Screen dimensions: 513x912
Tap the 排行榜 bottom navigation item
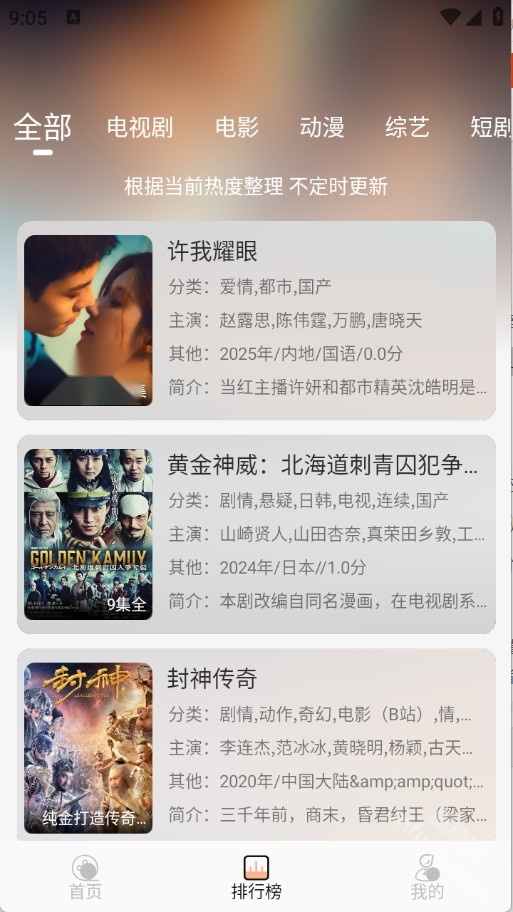click(x=256, y=877)
